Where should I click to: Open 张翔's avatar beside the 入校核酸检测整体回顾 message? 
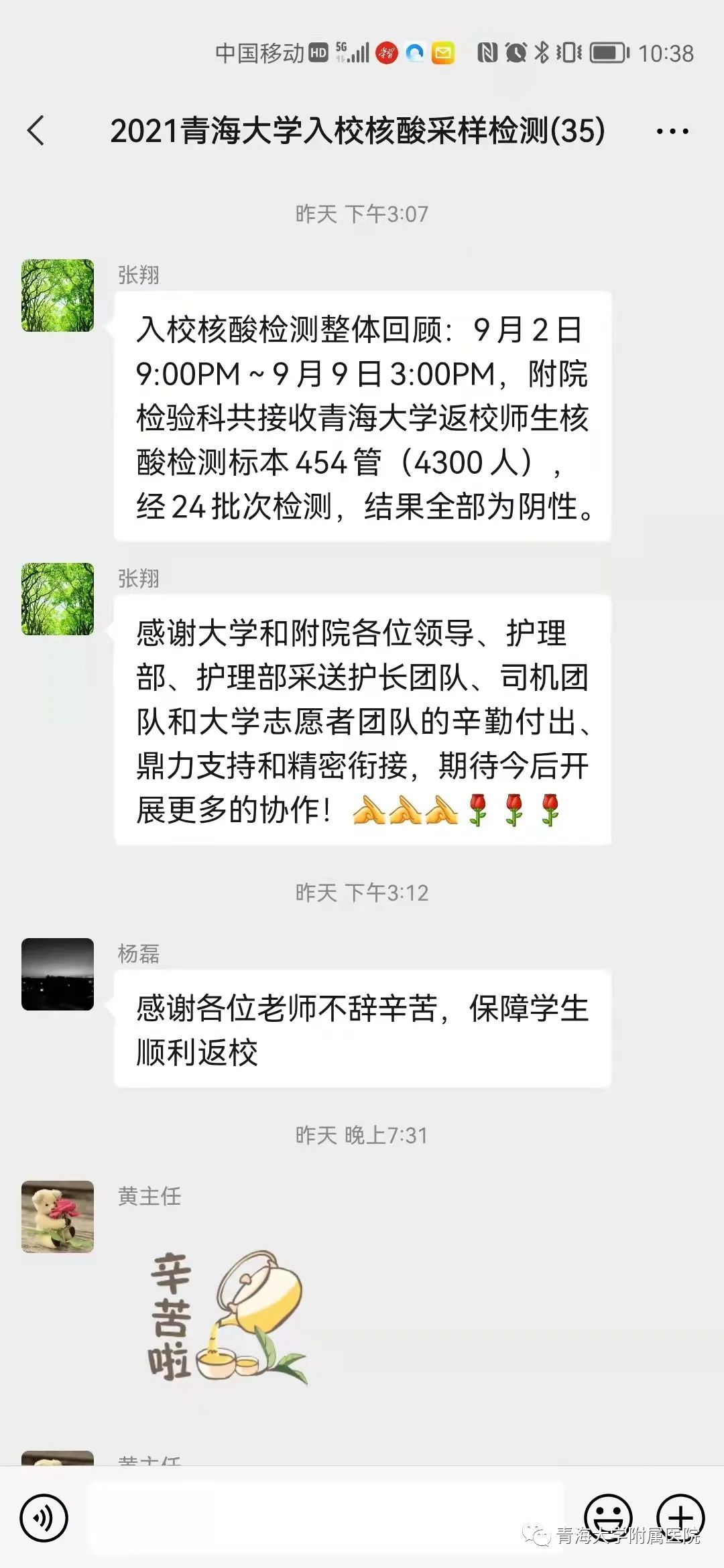58,296
